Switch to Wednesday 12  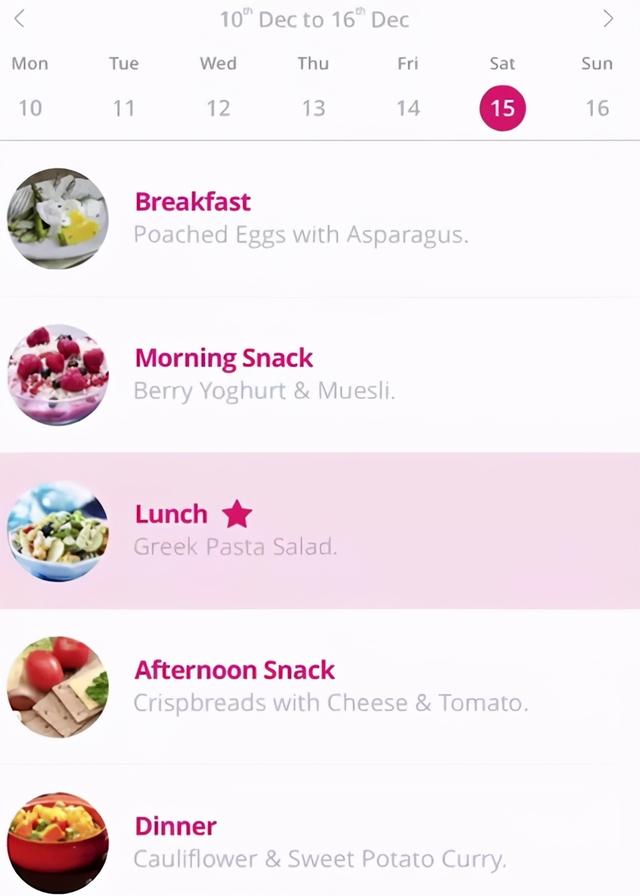[218, 107]
